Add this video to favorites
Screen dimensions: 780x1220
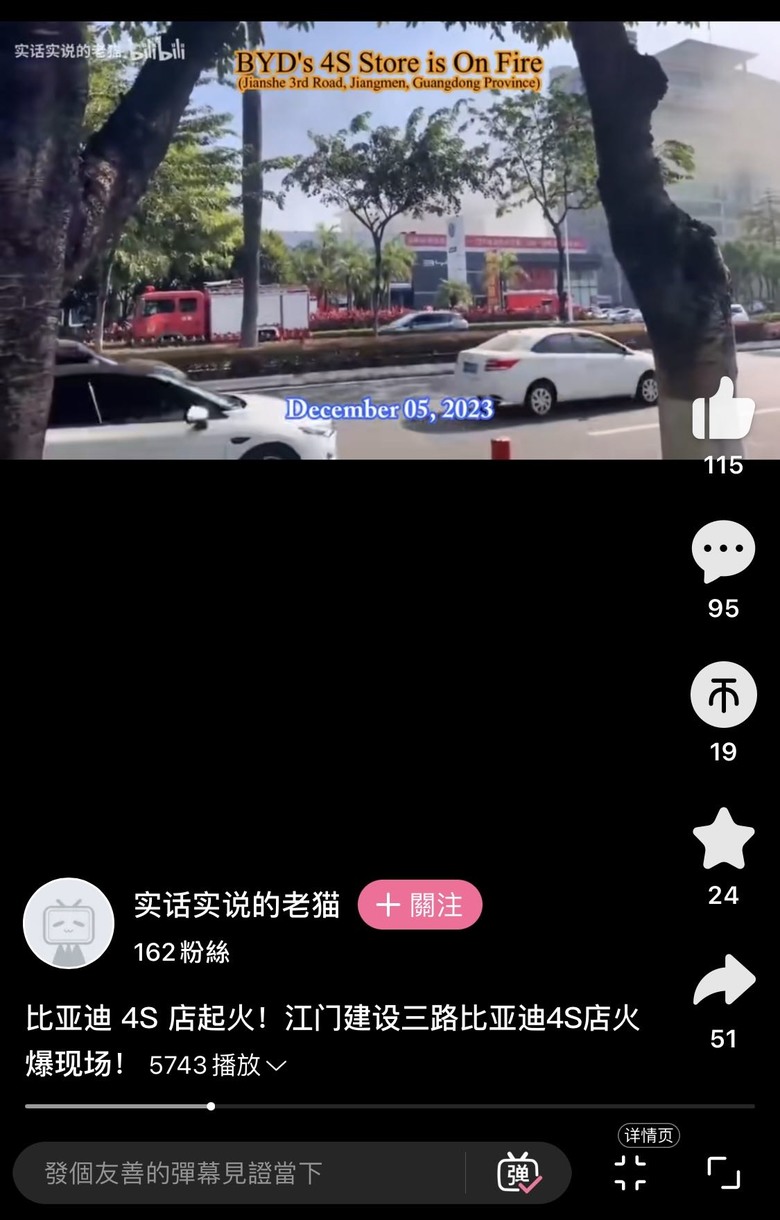[723, 840]
